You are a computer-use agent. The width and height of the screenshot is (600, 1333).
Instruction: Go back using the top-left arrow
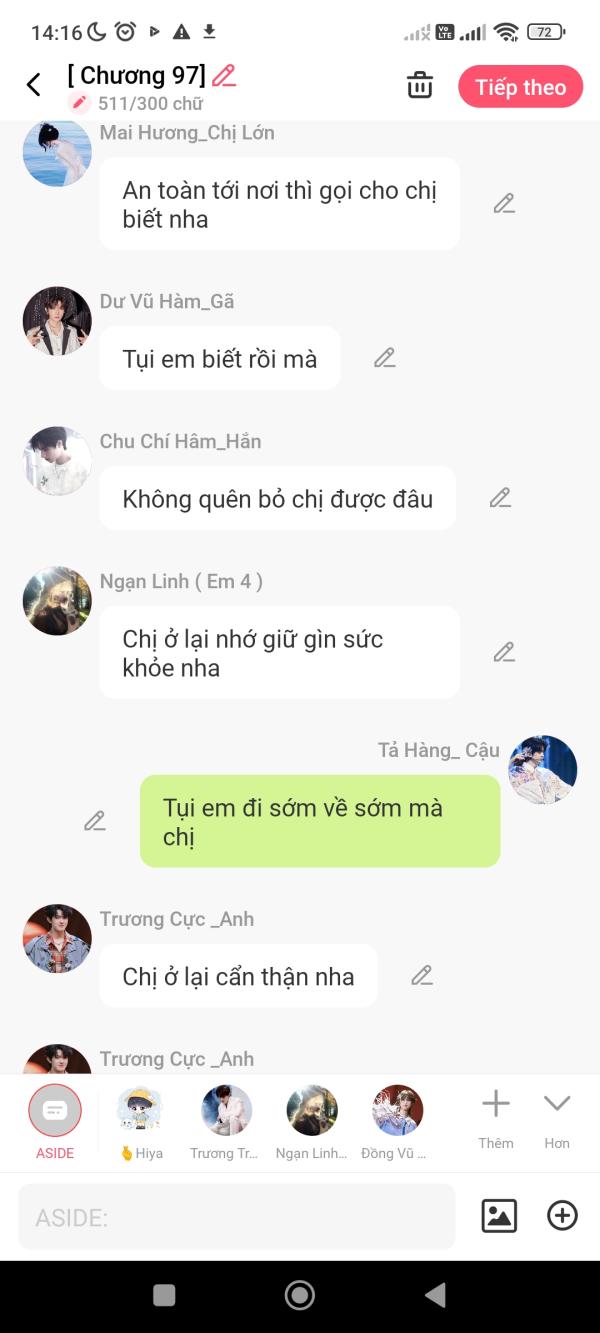pyautogui.click(x=34, y=85)
